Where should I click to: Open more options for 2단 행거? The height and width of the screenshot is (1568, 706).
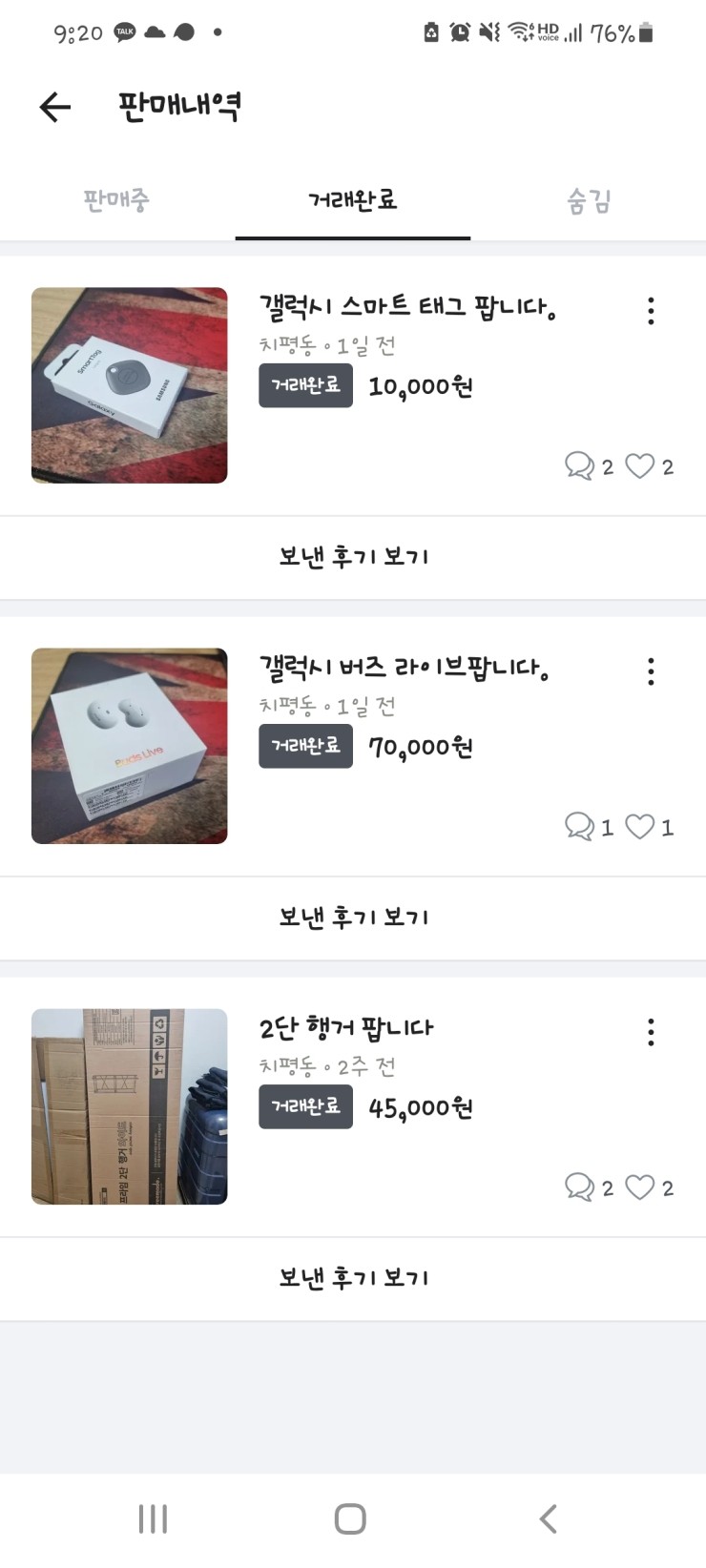pyautogui.click(x=651, y=1032)
